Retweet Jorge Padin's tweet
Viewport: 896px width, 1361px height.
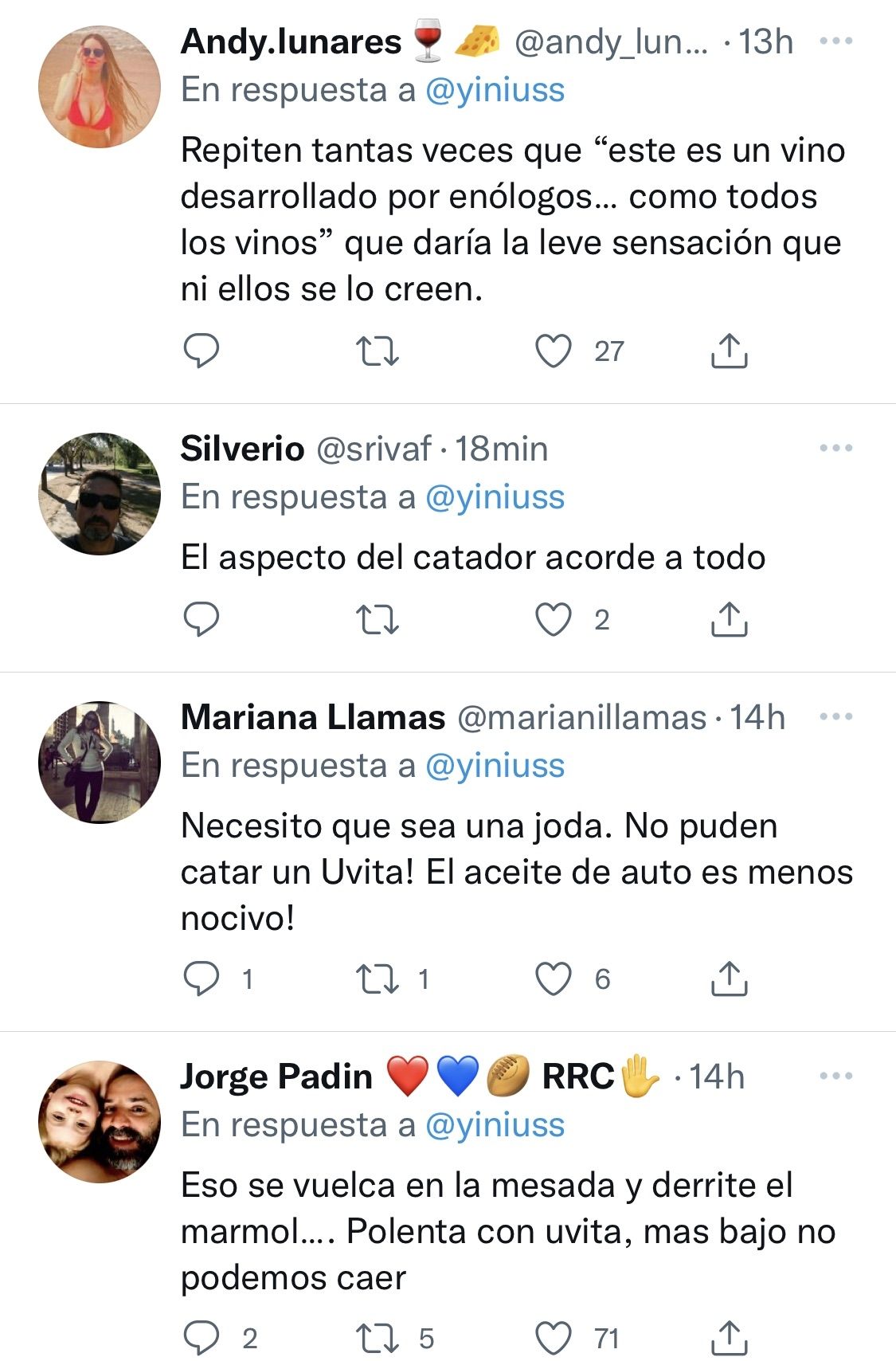[377, 1339]
